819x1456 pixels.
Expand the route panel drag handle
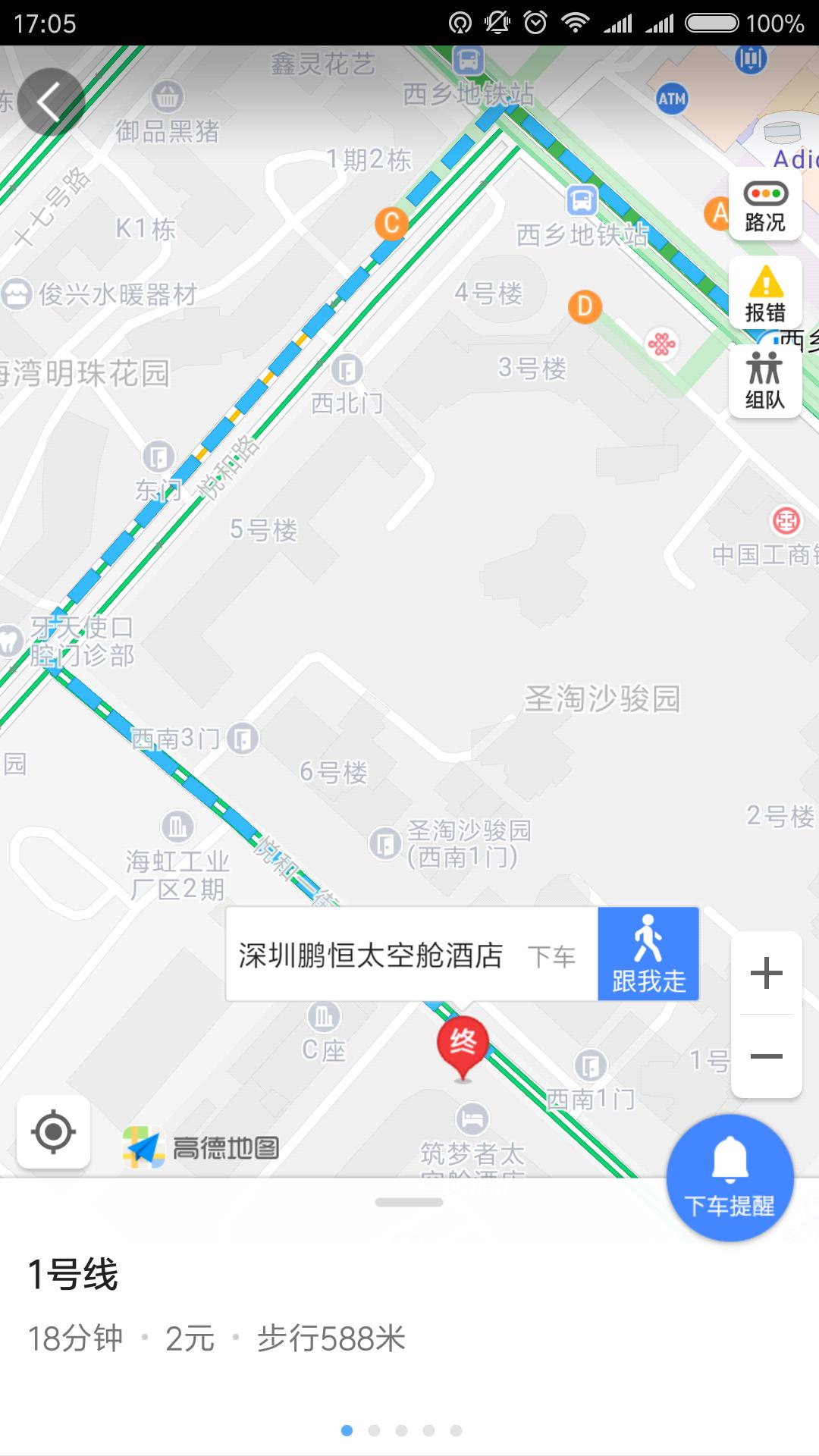coord(409,1201)
